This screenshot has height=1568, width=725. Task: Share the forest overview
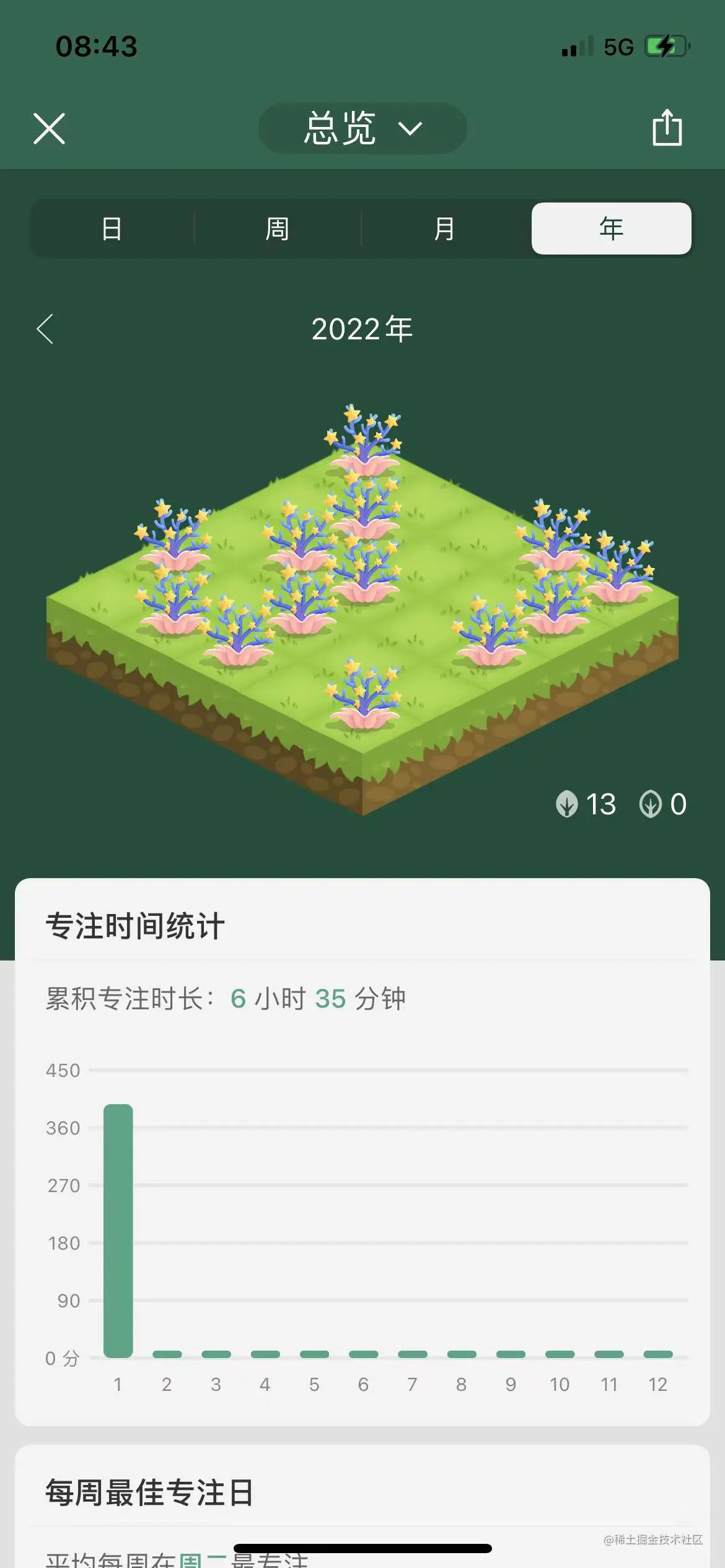[x=667, y=128]
